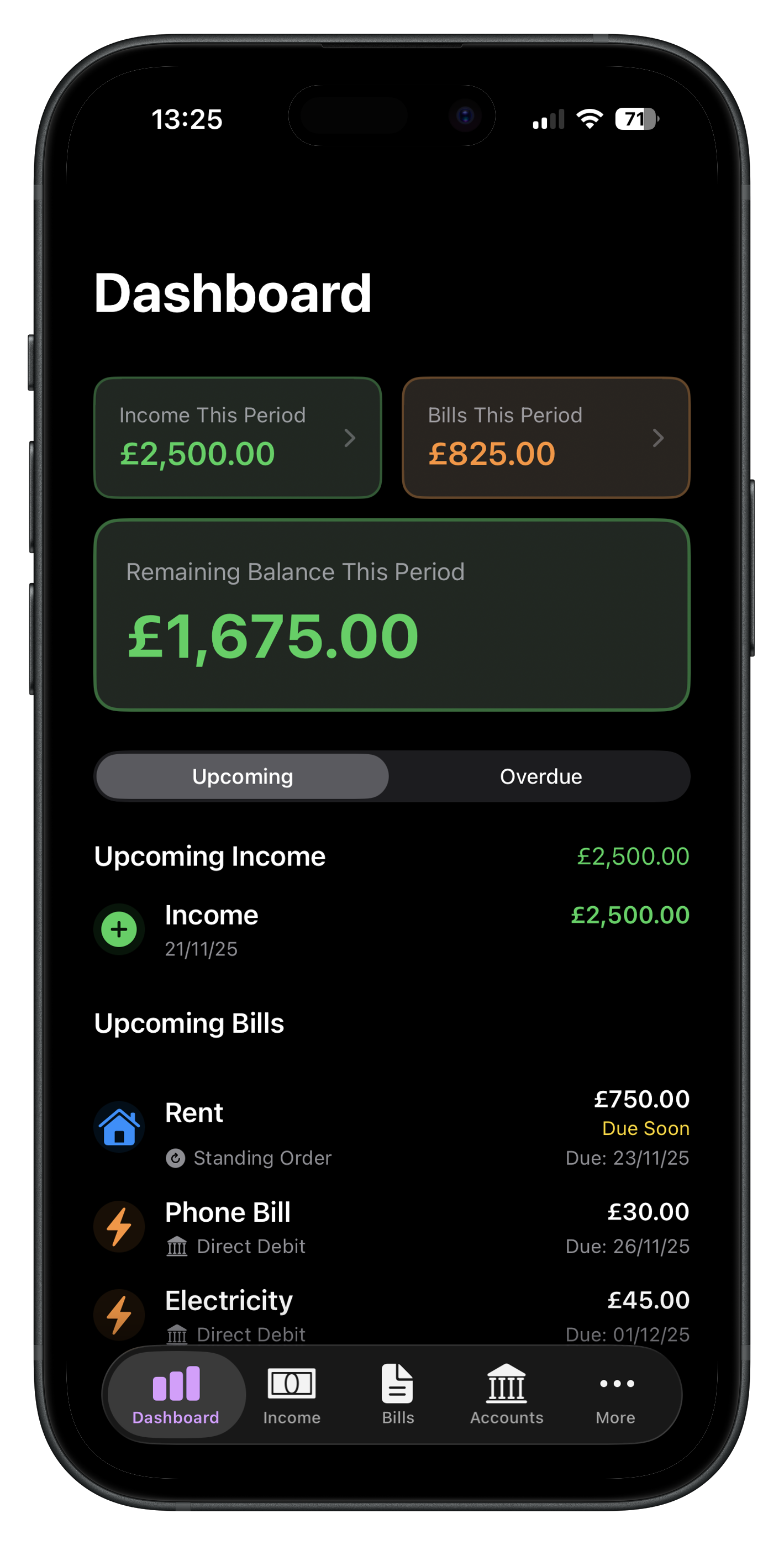The width and height of the screenshot is (784, 1545).
Task: Click the Standing Order refresh icon under Rent
Action: point(175,1158)
